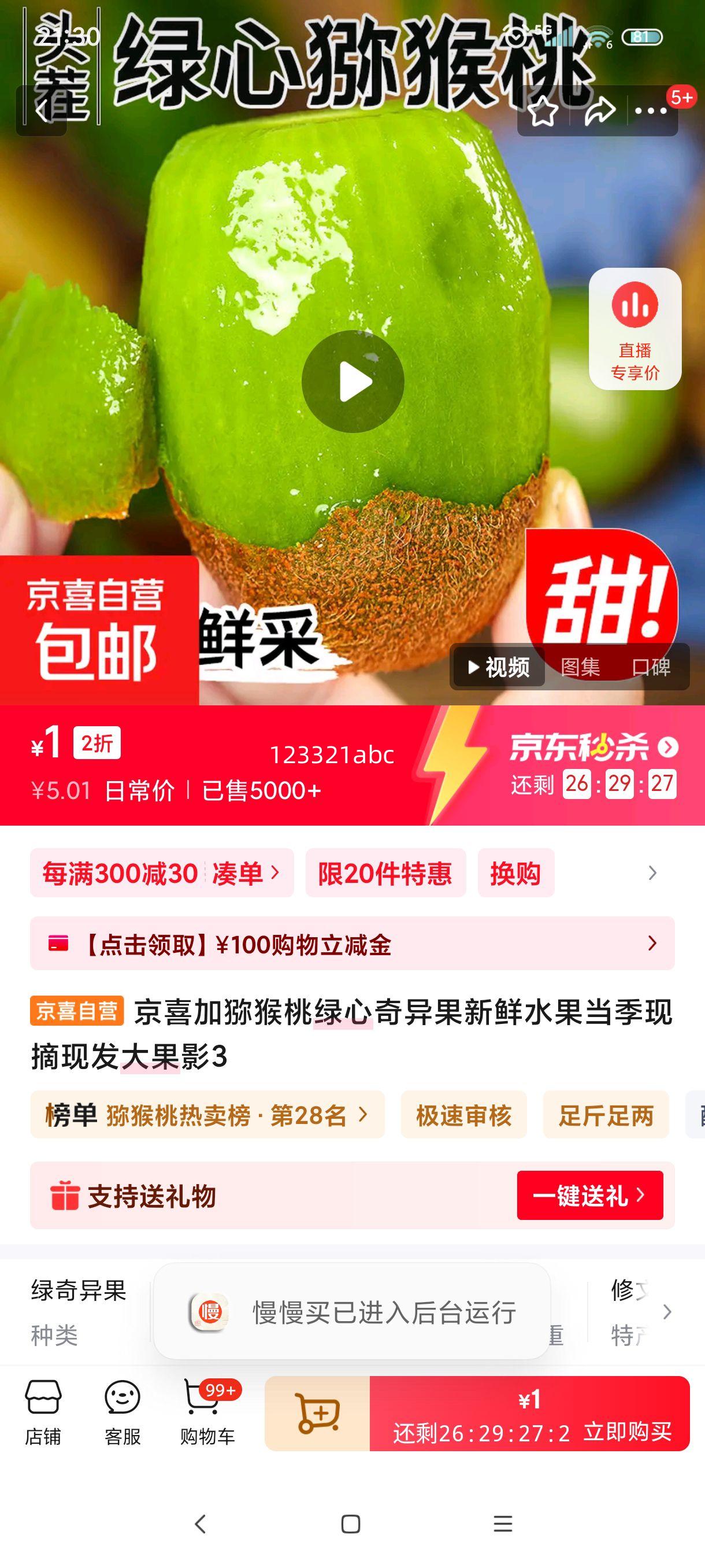Switch to the 图集 gallery tab
Viewport: 705px width, 1568px height.
[580, 668]
